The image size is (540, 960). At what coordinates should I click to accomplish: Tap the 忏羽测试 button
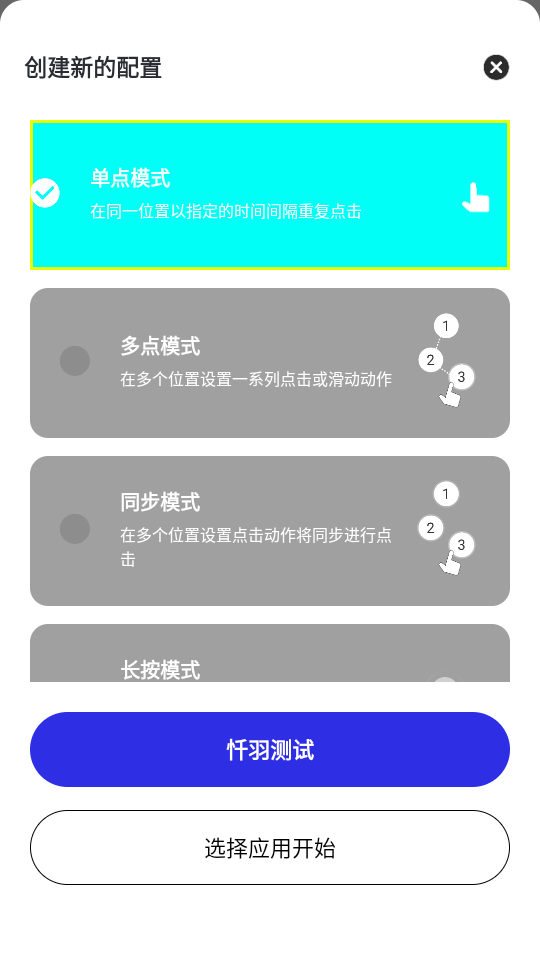click(x=270, y=749)
